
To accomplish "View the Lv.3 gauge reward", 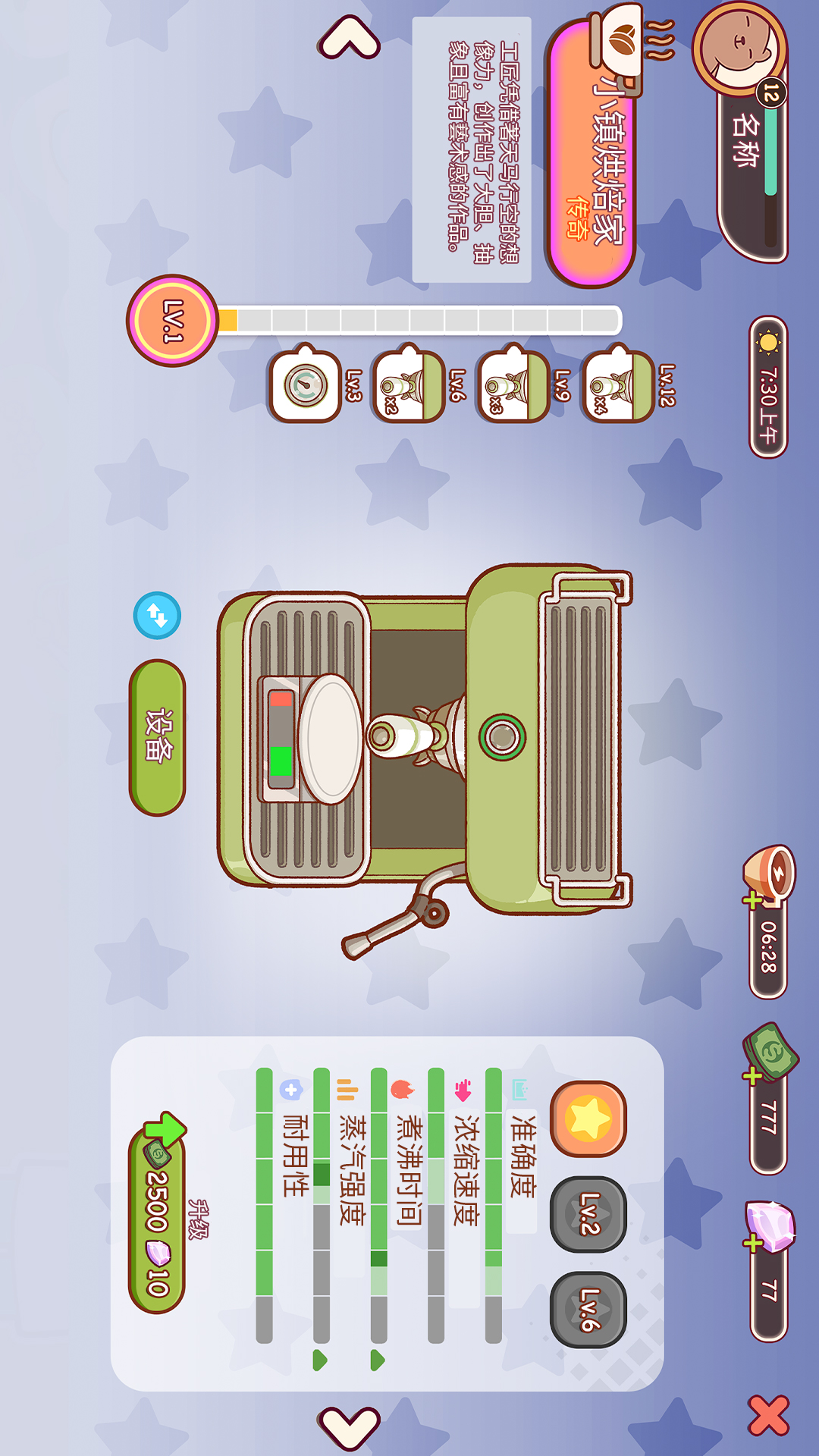I will click(306, 385).
